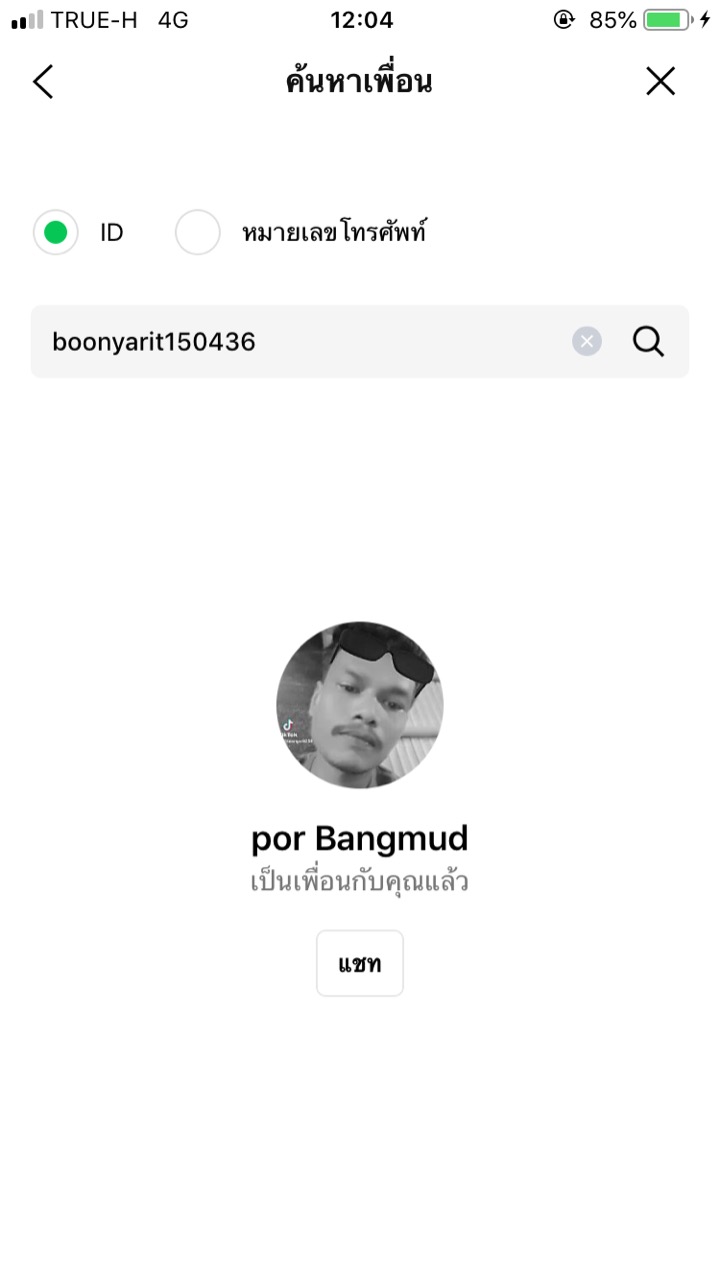
Task: Select the หมายเลขโทรศัพท์ search option
Action: (x=198, y=232)
